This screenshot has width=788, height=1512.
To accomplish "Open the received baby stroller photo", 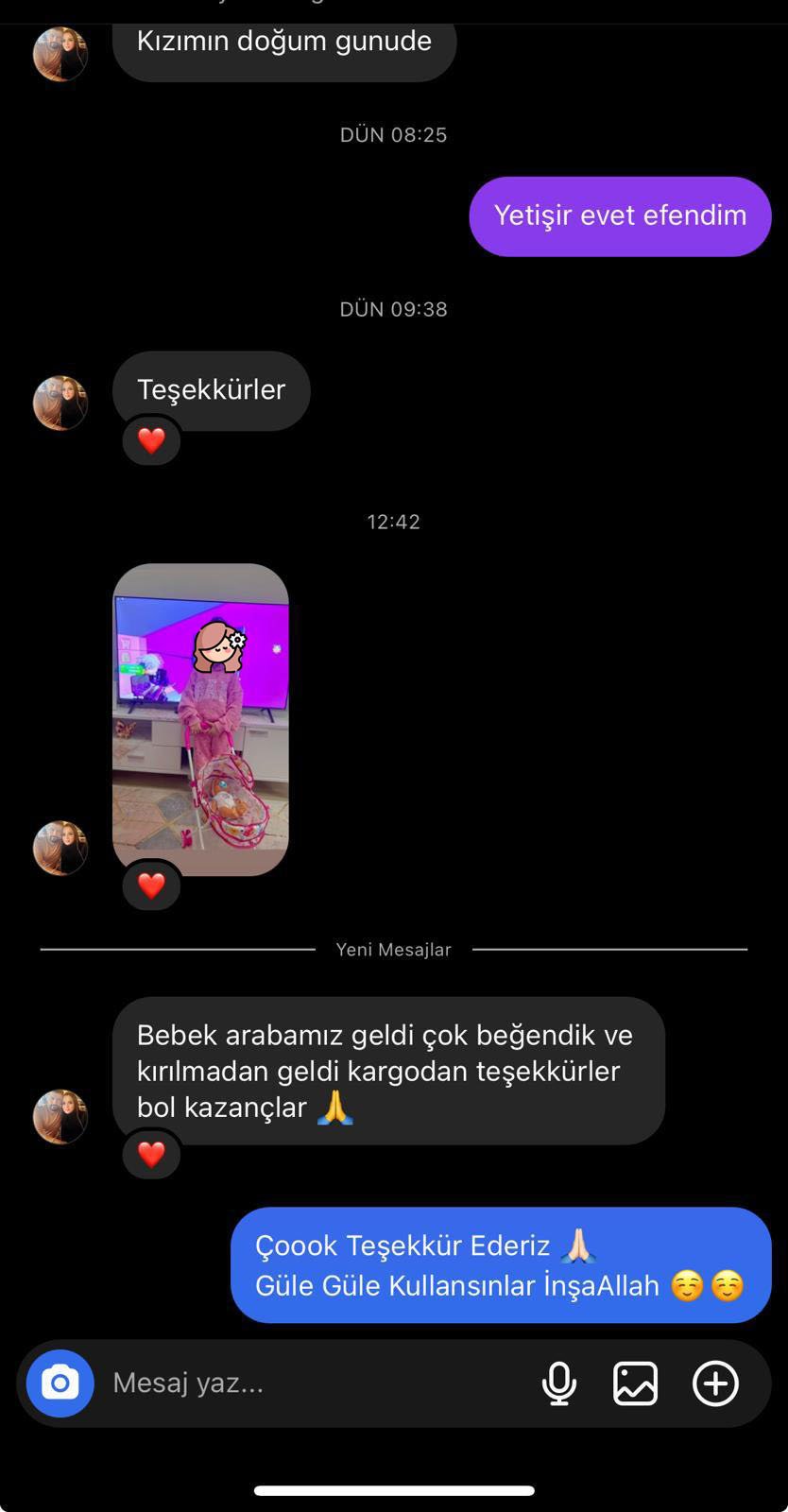I will pyautogui.click(x=200, y=719).
